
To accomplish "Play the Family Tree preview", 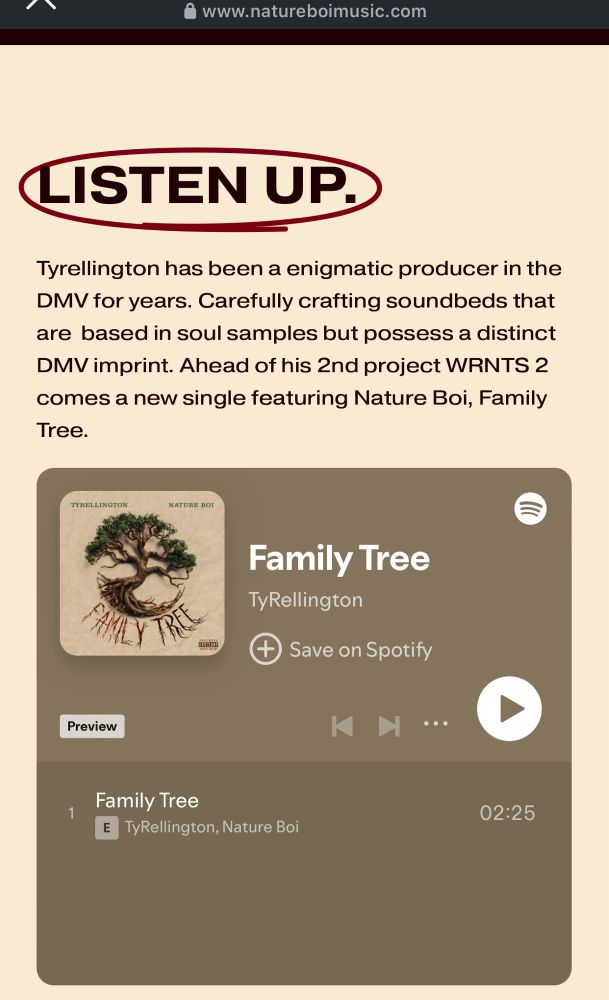I will 509,709.
